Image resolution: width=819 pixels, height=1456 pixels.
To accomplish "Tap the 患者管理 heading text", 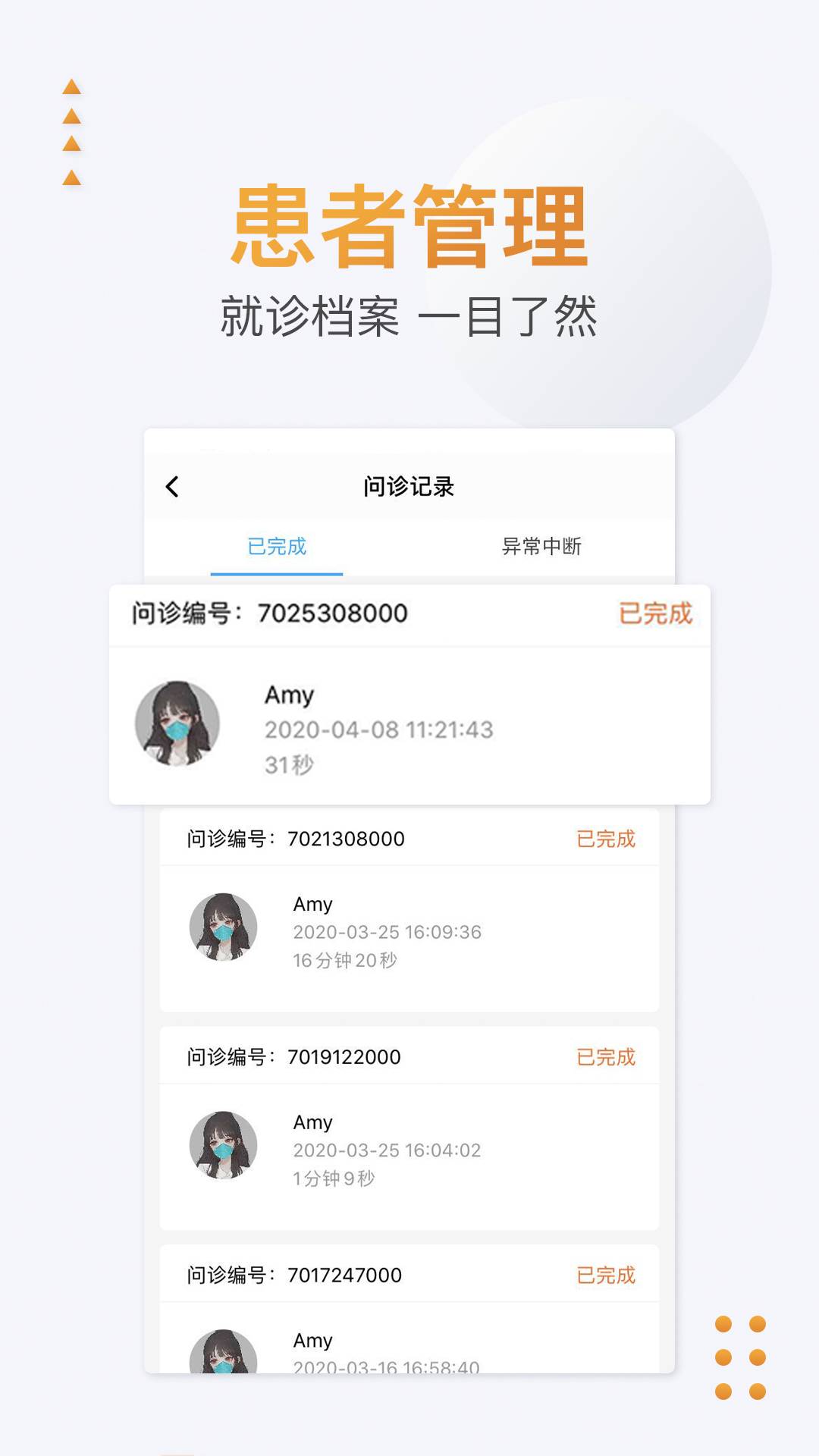I will tap(409, 227).
